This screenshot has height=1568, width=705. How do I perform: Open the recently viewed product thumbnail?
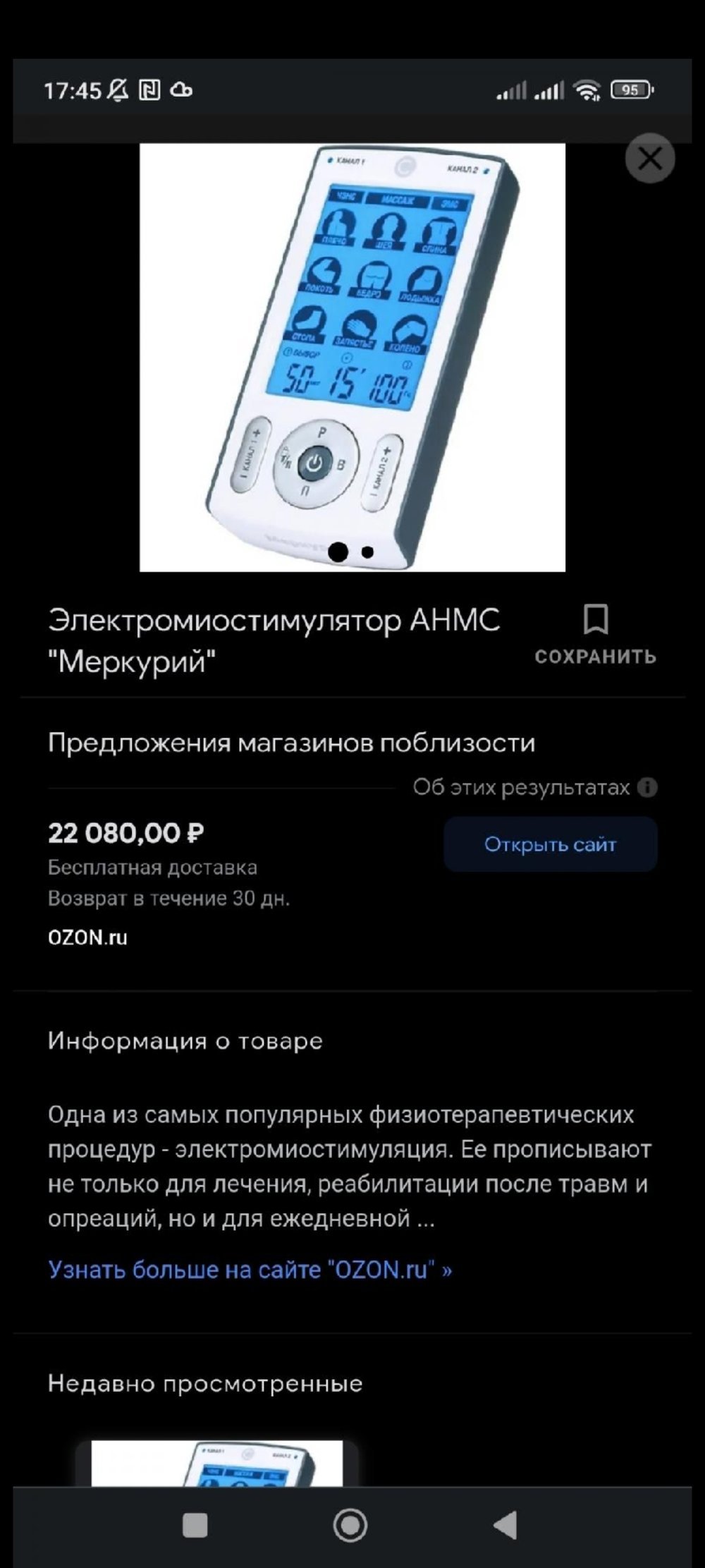[217, 1464]
